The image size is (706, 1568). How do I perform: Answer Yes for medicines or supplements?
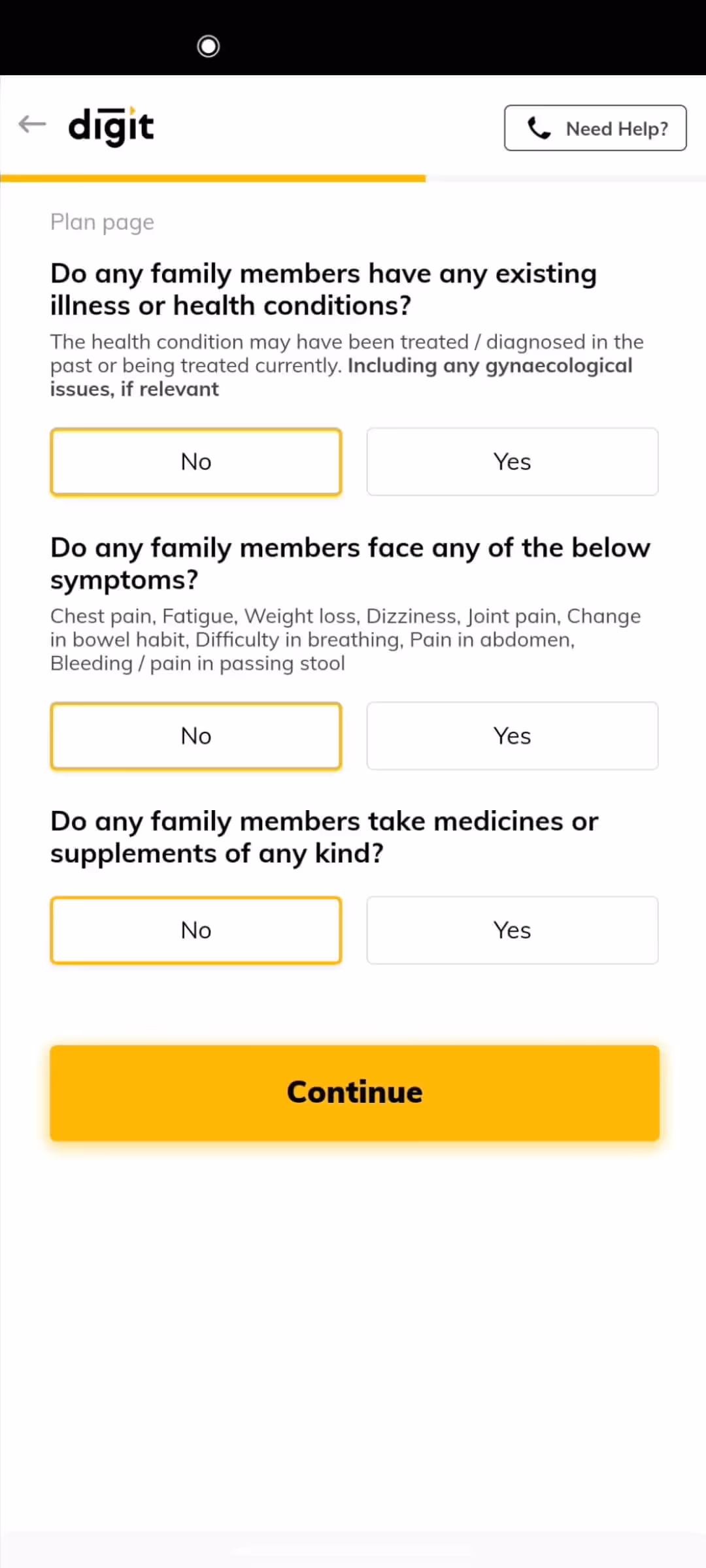pyautogui.click(x=512, y=930)
